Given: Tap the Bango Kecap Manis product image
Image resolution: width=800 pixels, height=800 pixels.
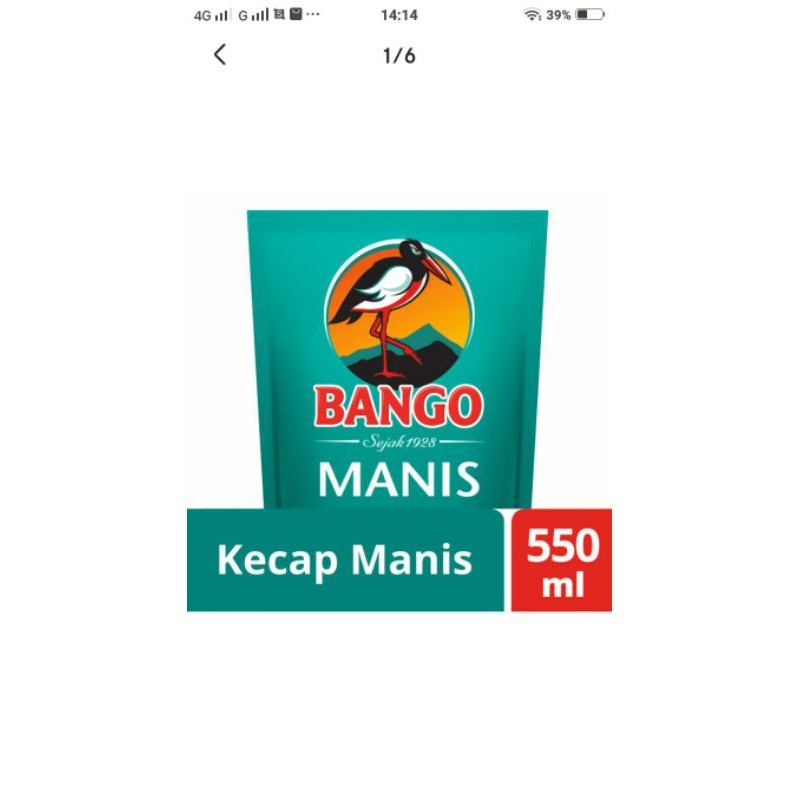Looking at the screenshot, I should coord(399,400).
